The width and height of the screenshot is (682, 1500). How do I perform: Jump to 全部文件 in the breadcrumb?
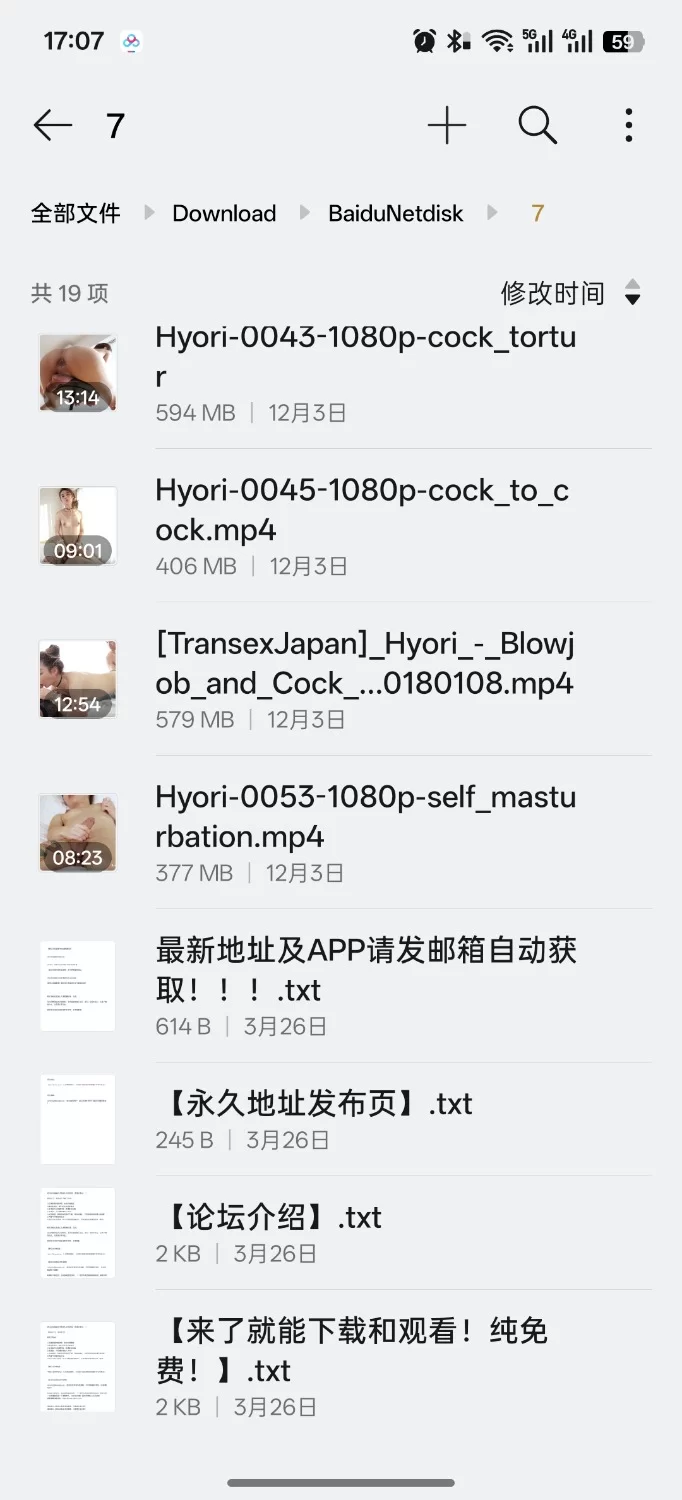coord(76,213)
